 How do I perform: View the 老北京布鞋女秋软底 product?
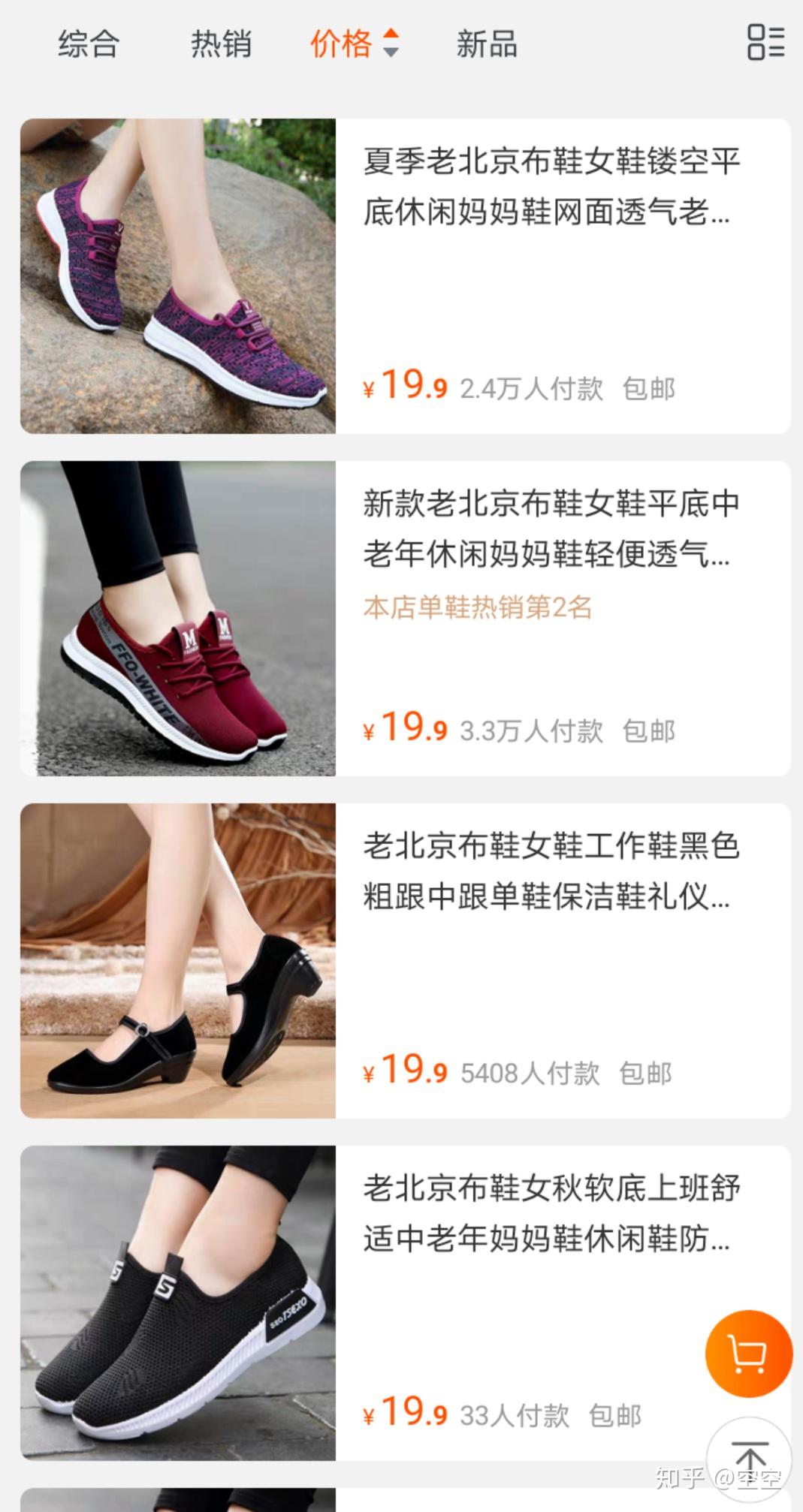point(551,1212)
